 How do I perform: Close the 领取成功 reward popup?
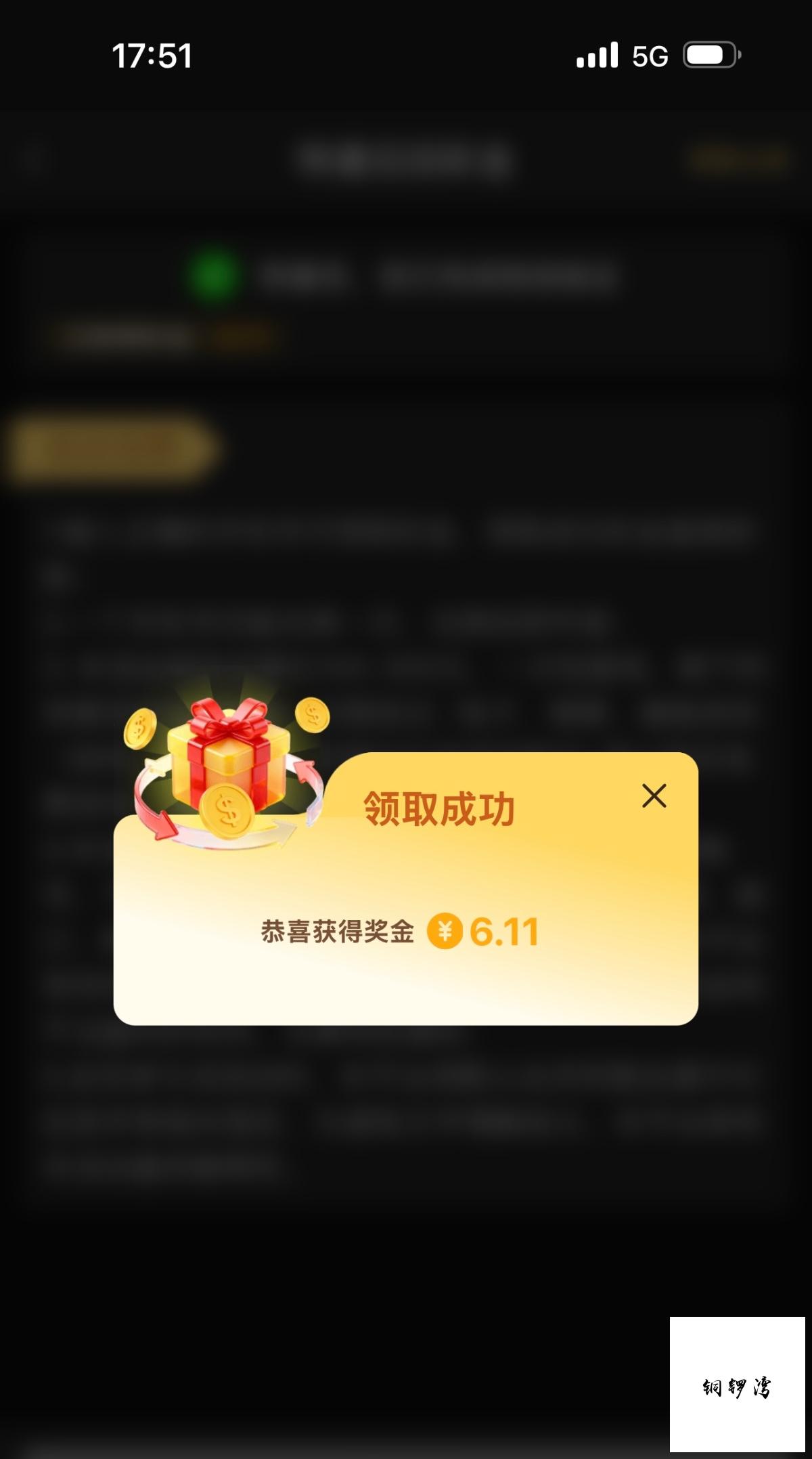click(x=654, y=796)
